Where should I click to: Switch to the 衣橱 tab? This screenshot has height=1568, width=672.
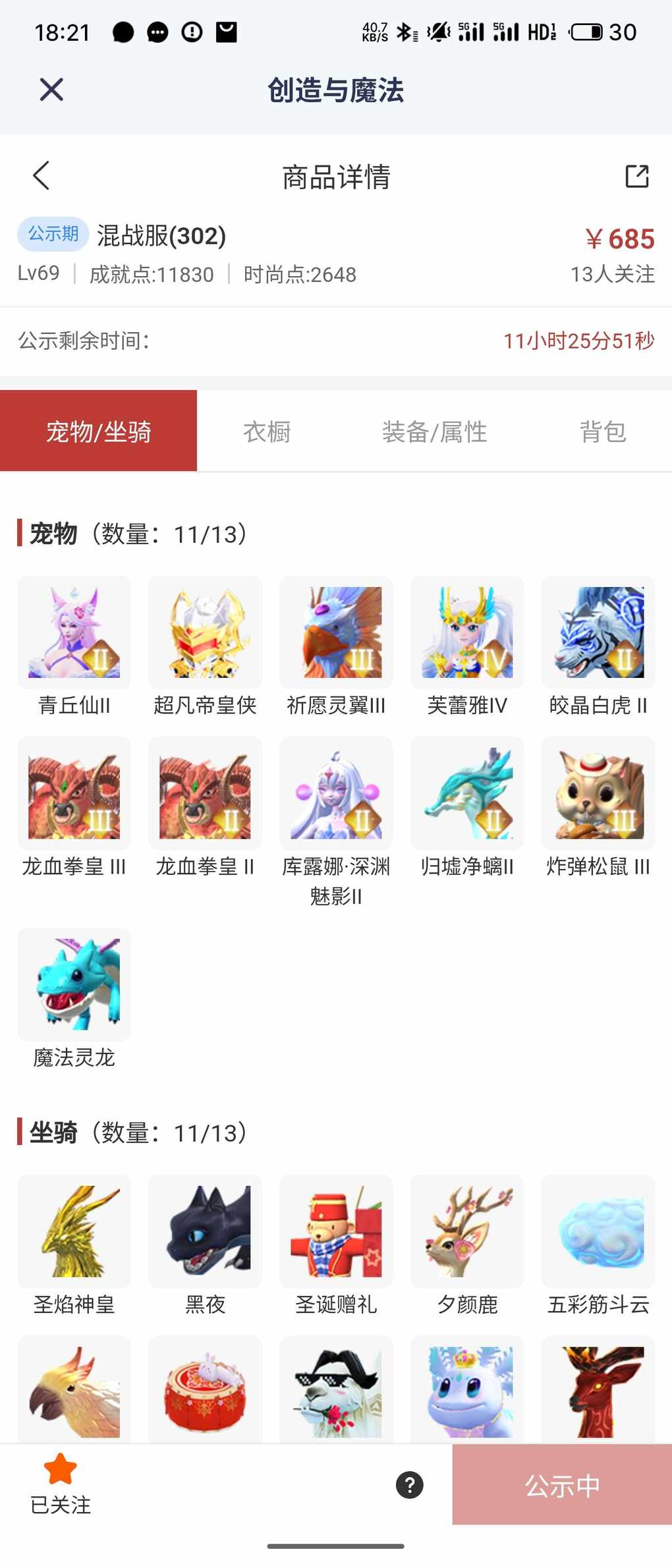(x=267, y=432)
